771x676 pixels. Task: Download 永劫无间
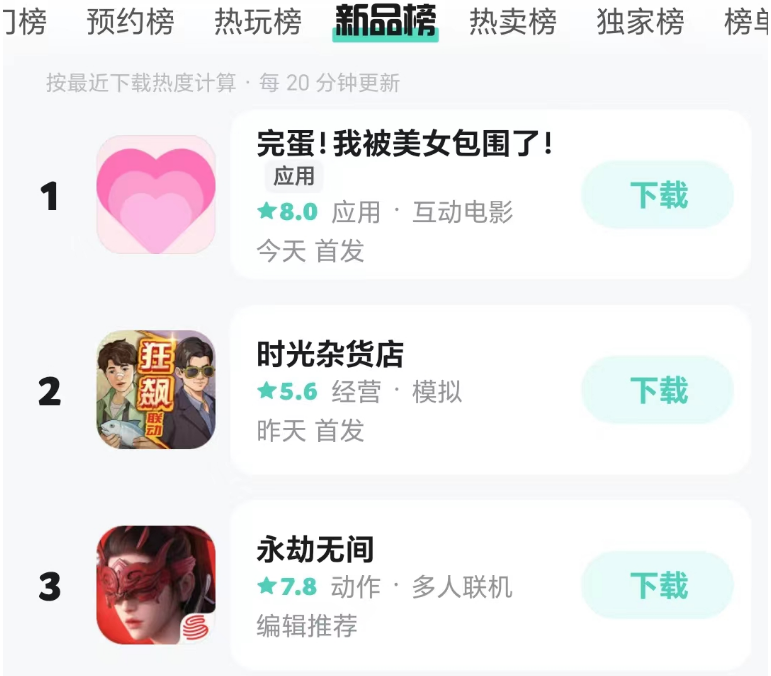(658, 585)
